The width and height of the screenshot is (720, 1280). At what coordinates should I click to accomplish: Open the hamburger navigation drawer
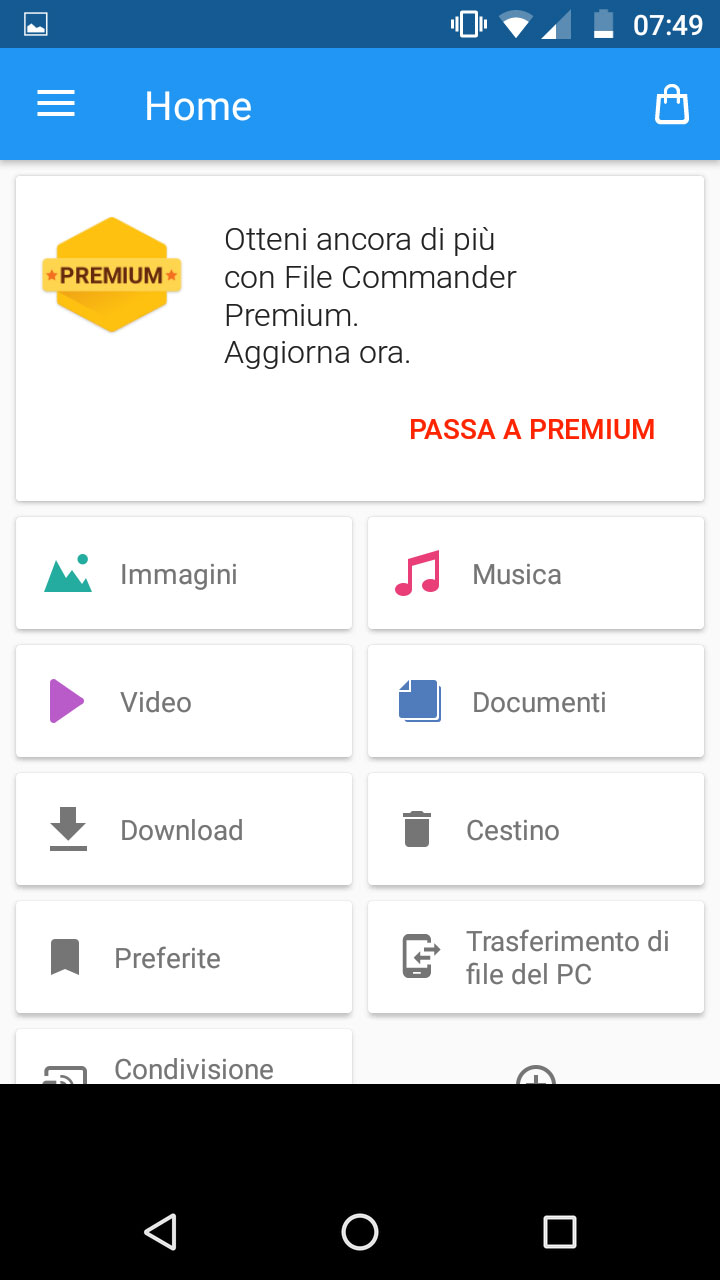(x=56, y=104)
